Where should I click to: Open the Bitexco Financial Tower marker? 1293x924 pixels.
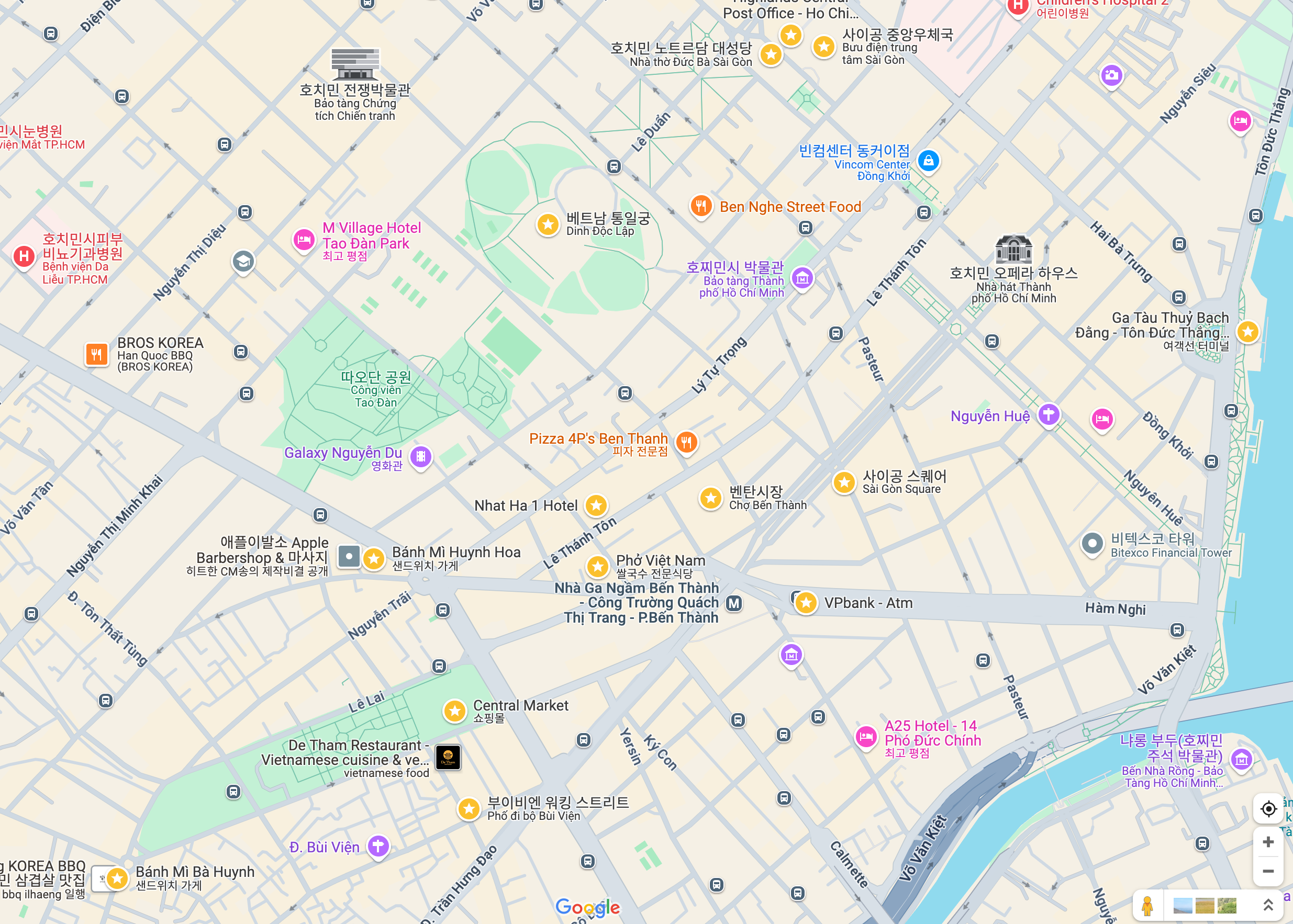point(1092,544)
